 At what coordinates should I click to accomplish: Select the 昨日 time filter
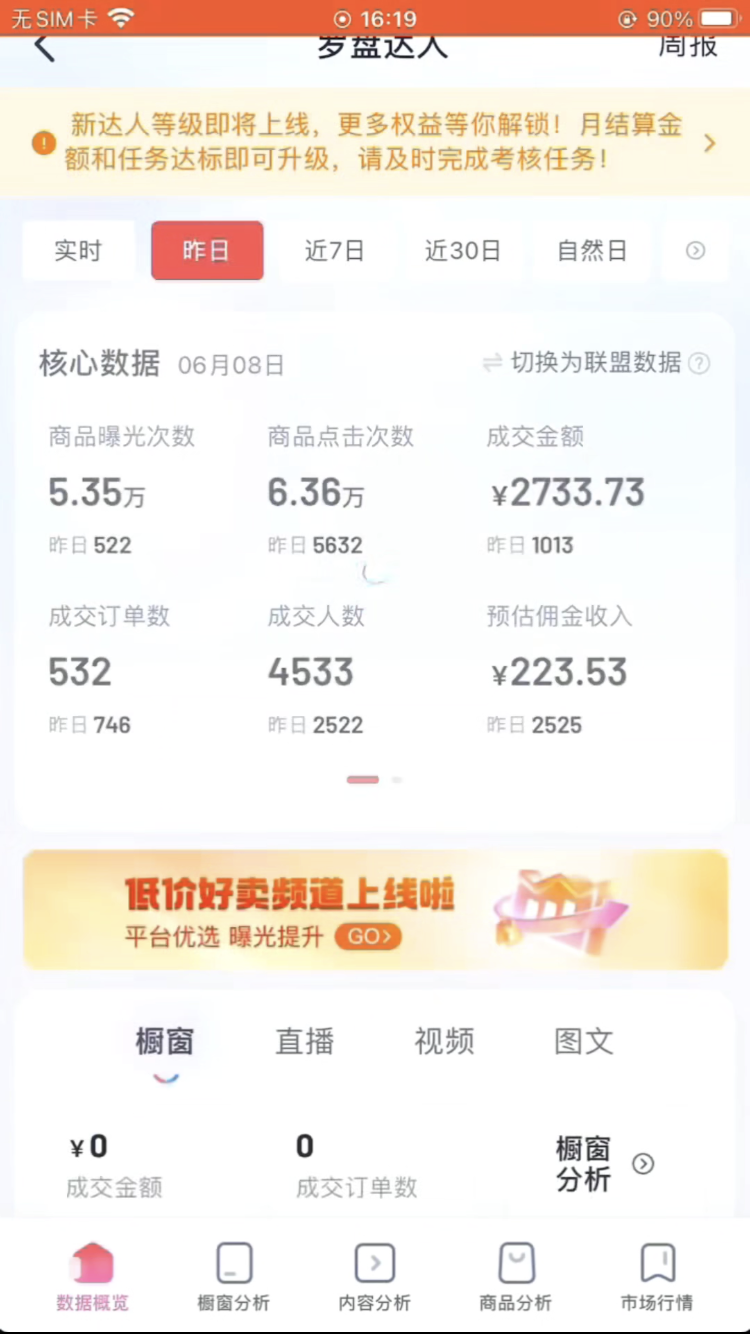pos(207,251)
